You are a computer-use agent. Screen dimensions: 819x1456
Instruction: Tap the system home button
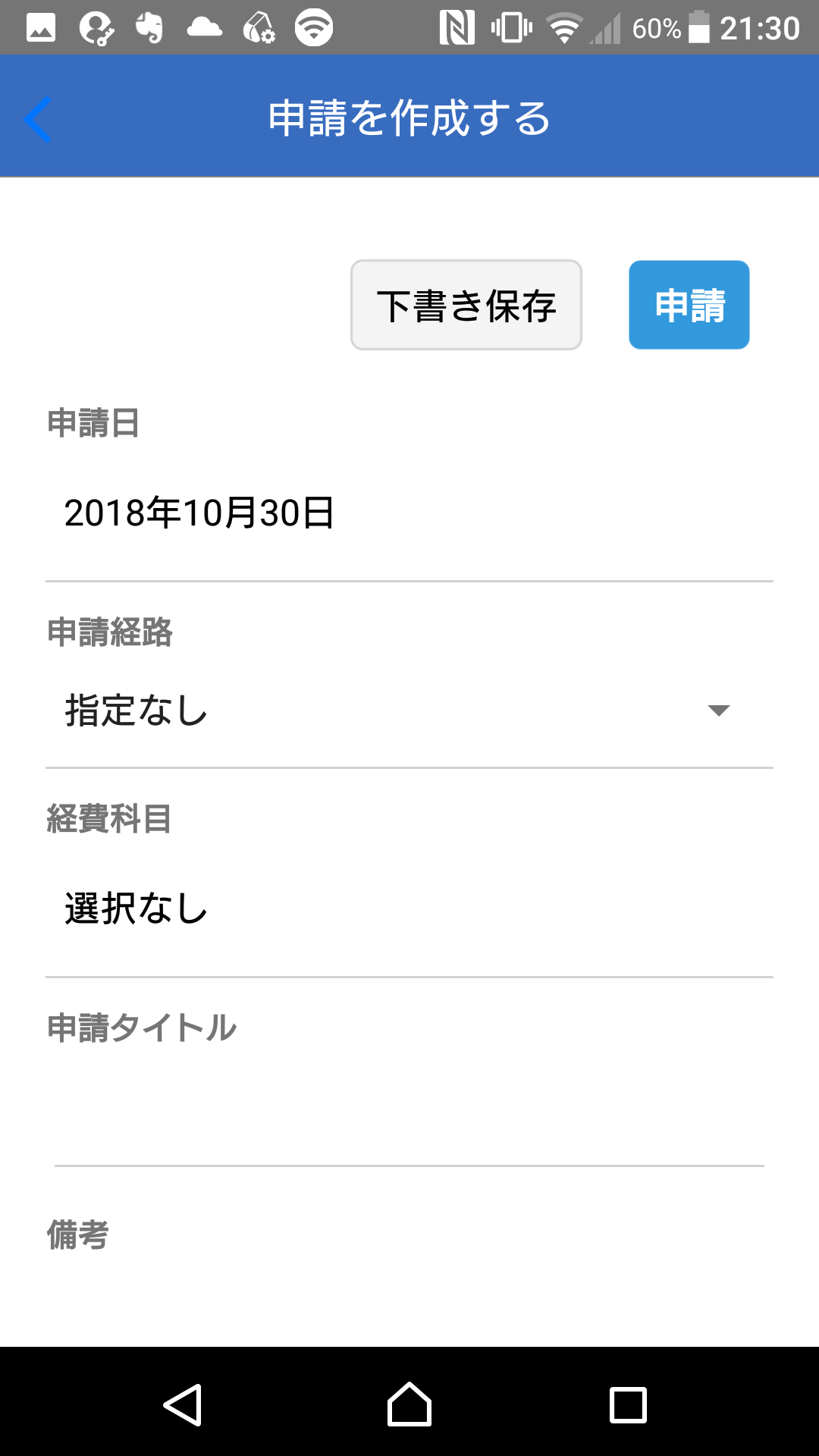409,1404
